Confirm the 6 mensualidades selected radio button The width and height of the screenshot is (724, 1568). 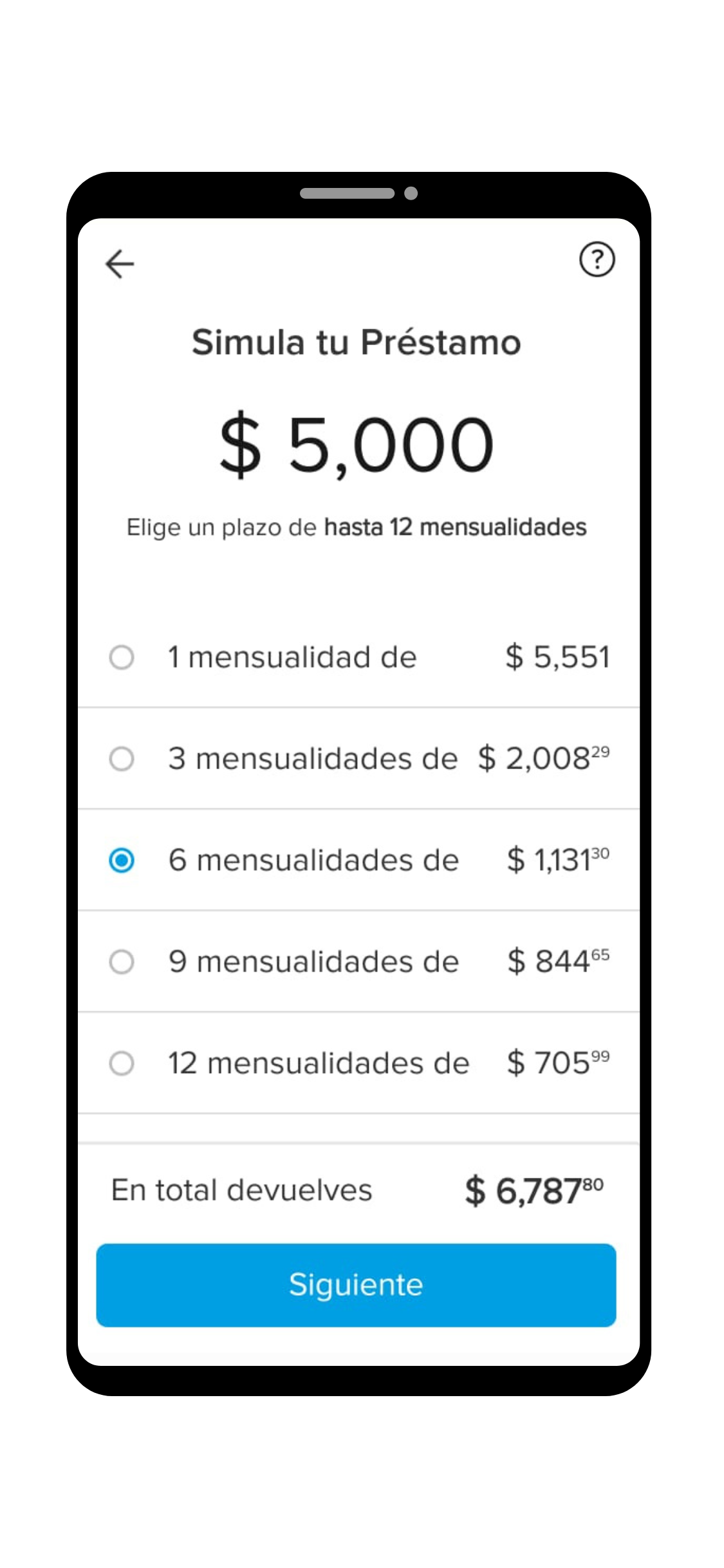pyautogui.click(x=122, y=860)
